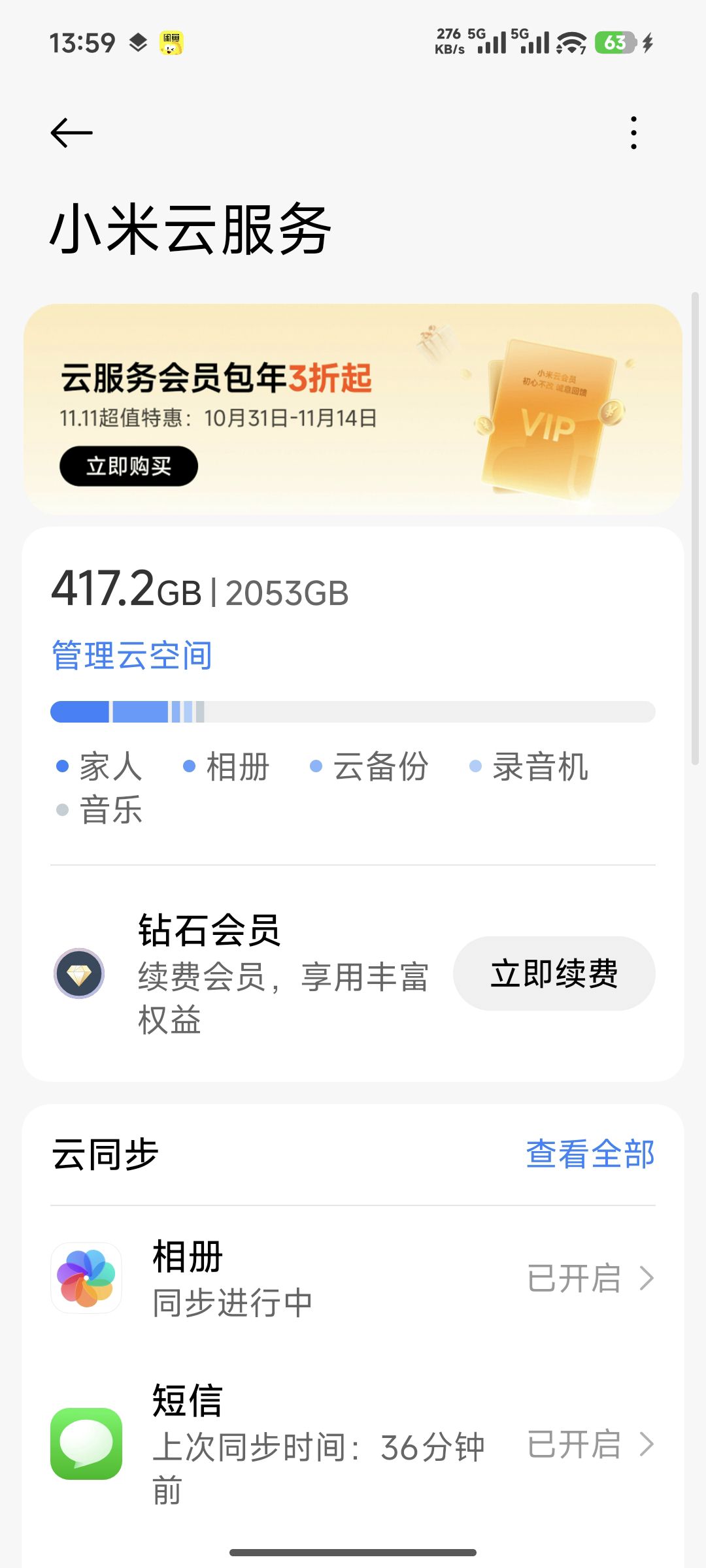Tap 立即续费 to renew membership
The width and height of the screenshot is (706, 1568).
click(x=554, y=973)
